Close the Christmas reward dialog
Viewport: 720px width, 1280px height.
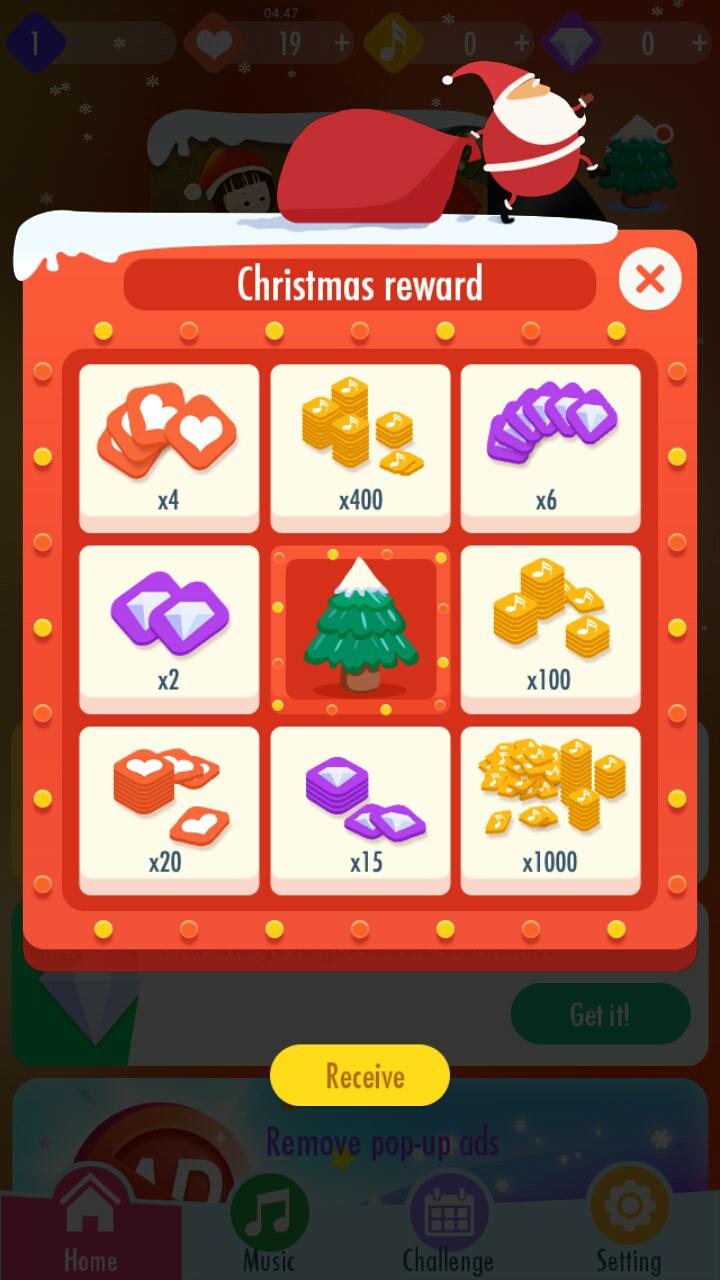649,279
